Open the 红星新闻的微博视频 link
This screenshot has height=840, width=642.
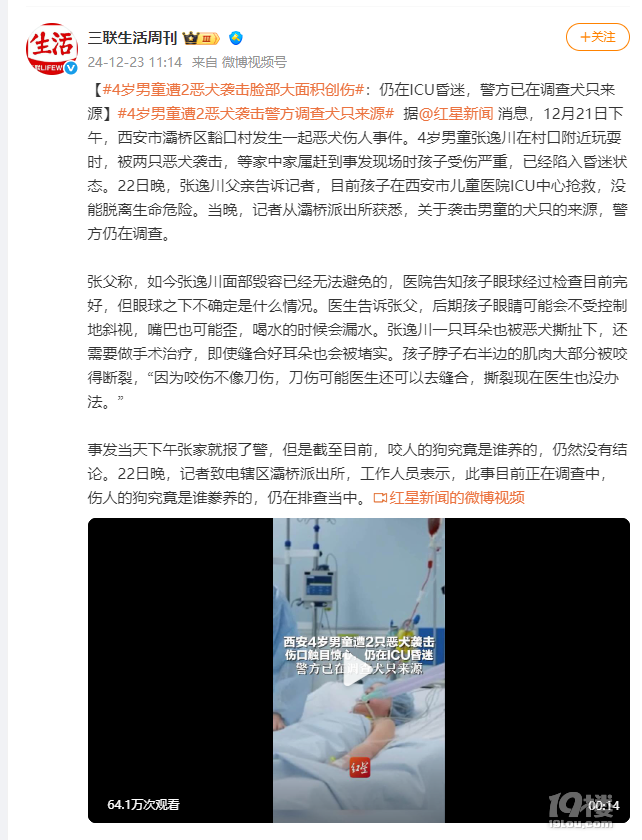(456, 497)
